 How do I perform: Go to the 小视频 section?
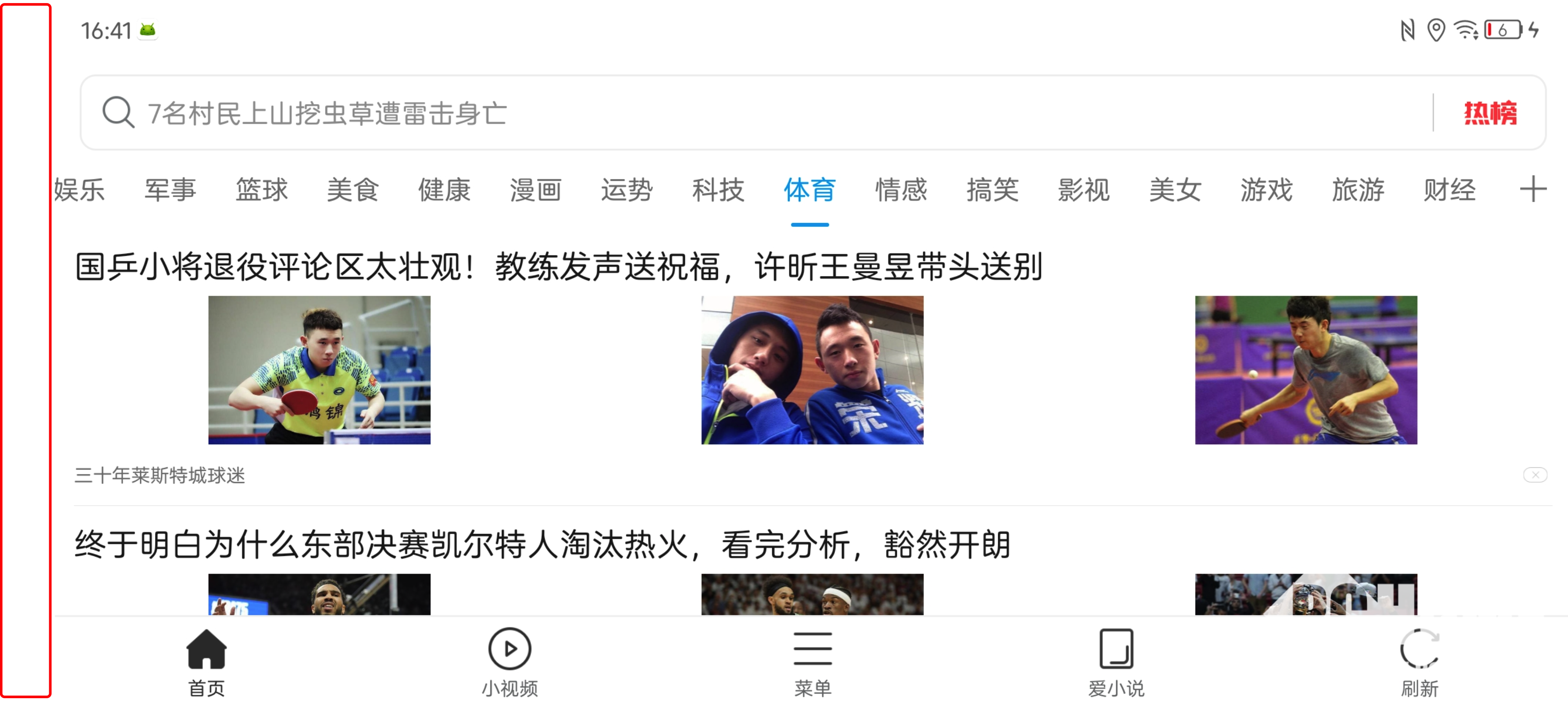coord(510,662)
